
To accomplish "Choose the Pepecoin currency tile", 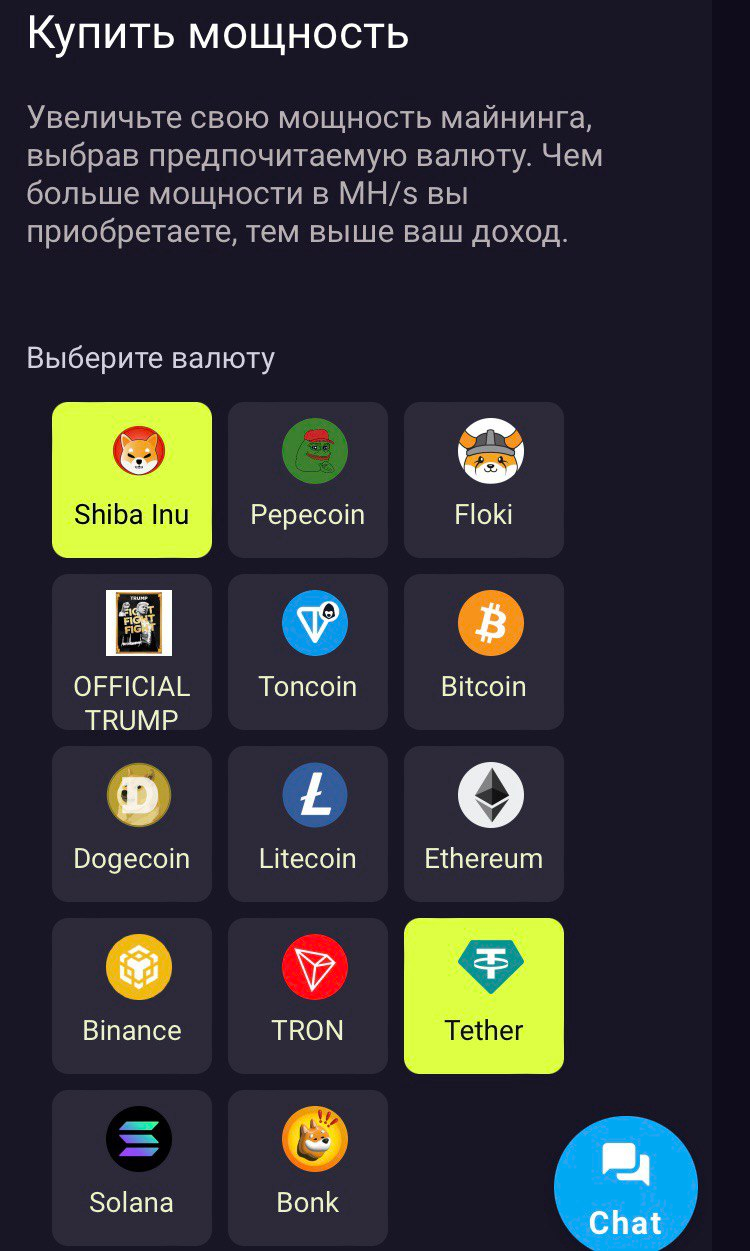I will [308, 480].
